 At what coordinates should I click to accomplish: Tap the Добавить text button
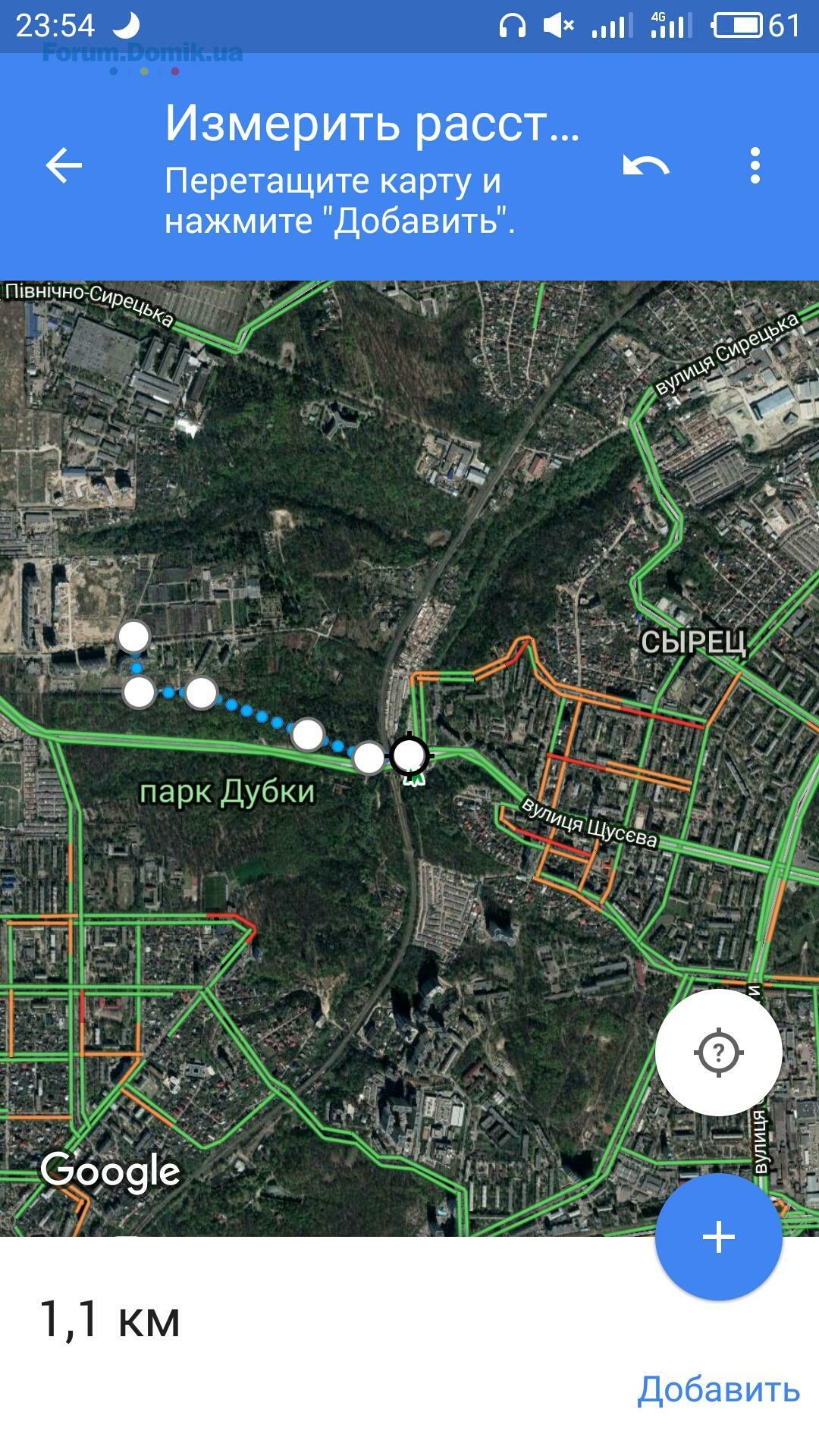click(x=718, y=1389)
